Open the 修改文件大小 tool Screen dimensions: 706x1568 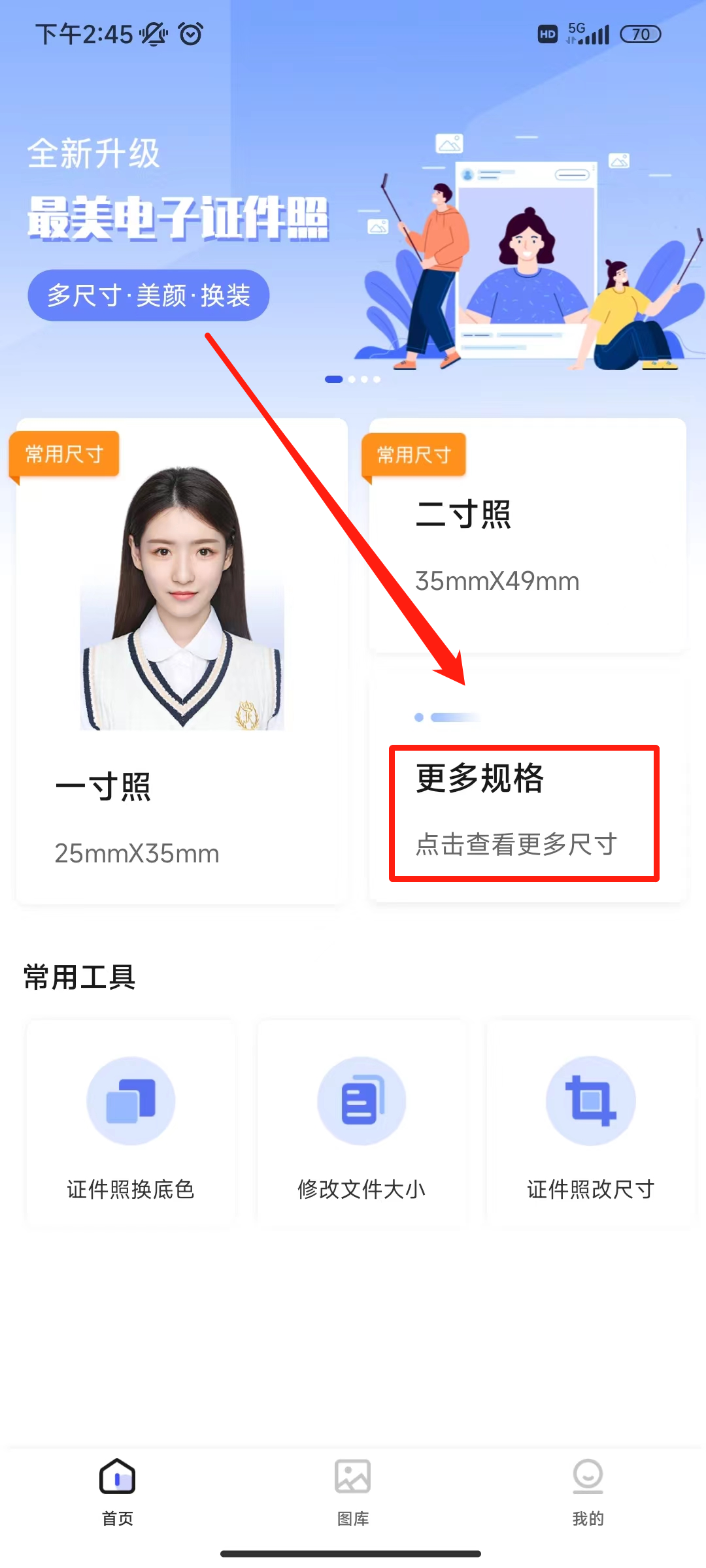click(361, 1125)
